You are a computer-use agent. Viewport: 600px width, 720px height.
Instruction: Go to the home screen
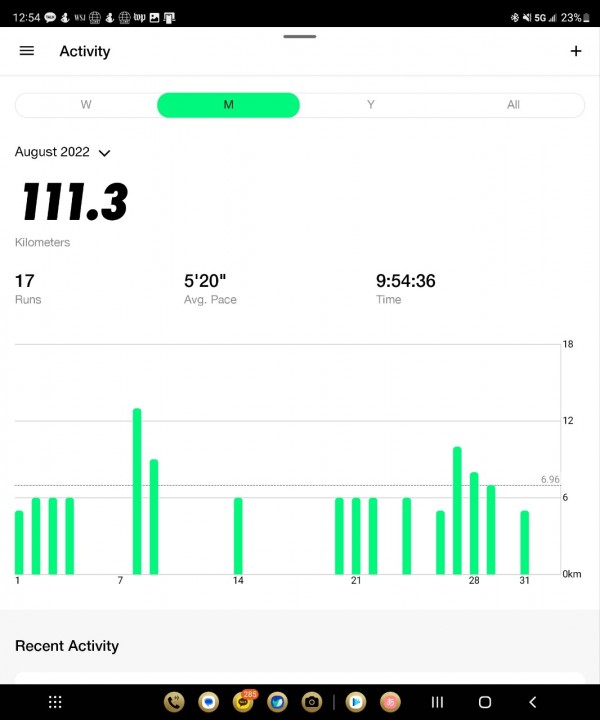click(x=485, y=702)
